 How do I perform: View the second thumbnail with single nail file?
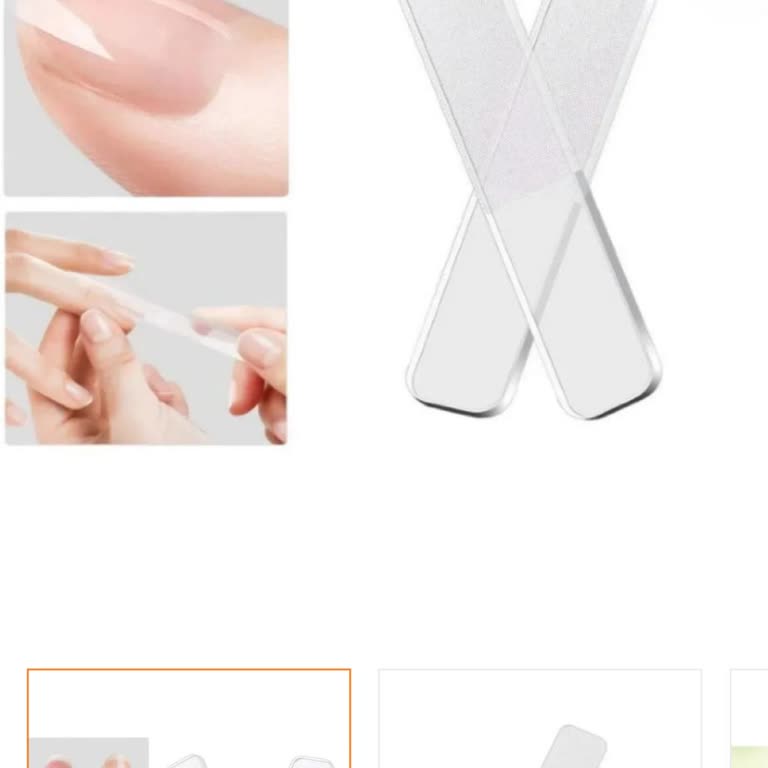pyautogui.click(x=540, y=720)
